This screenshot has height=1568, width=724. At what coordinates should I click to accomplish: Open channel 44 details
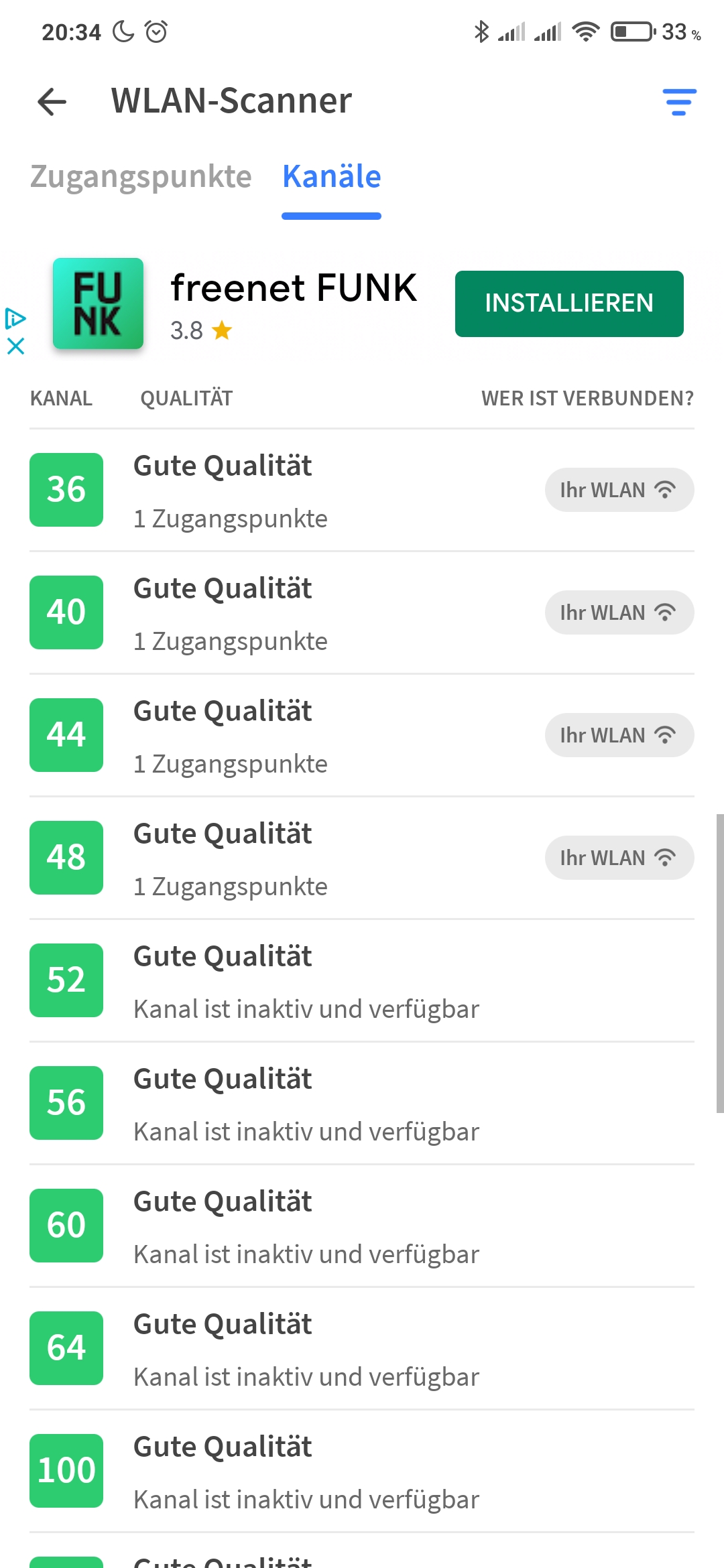(268, 735)
